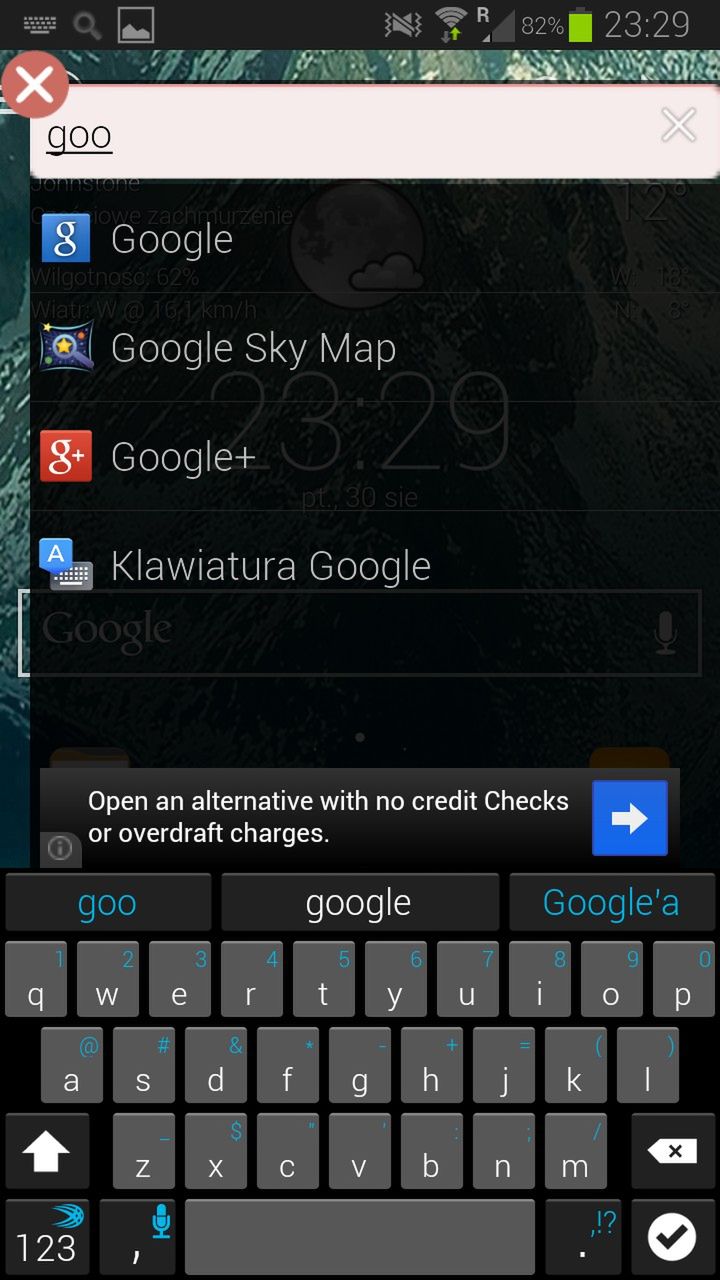Image resolution: width=720 pixels, height=1280 pixels.
Task: Clear the typed text in search field
Action: pyautogui.click(x=678, y=126)
